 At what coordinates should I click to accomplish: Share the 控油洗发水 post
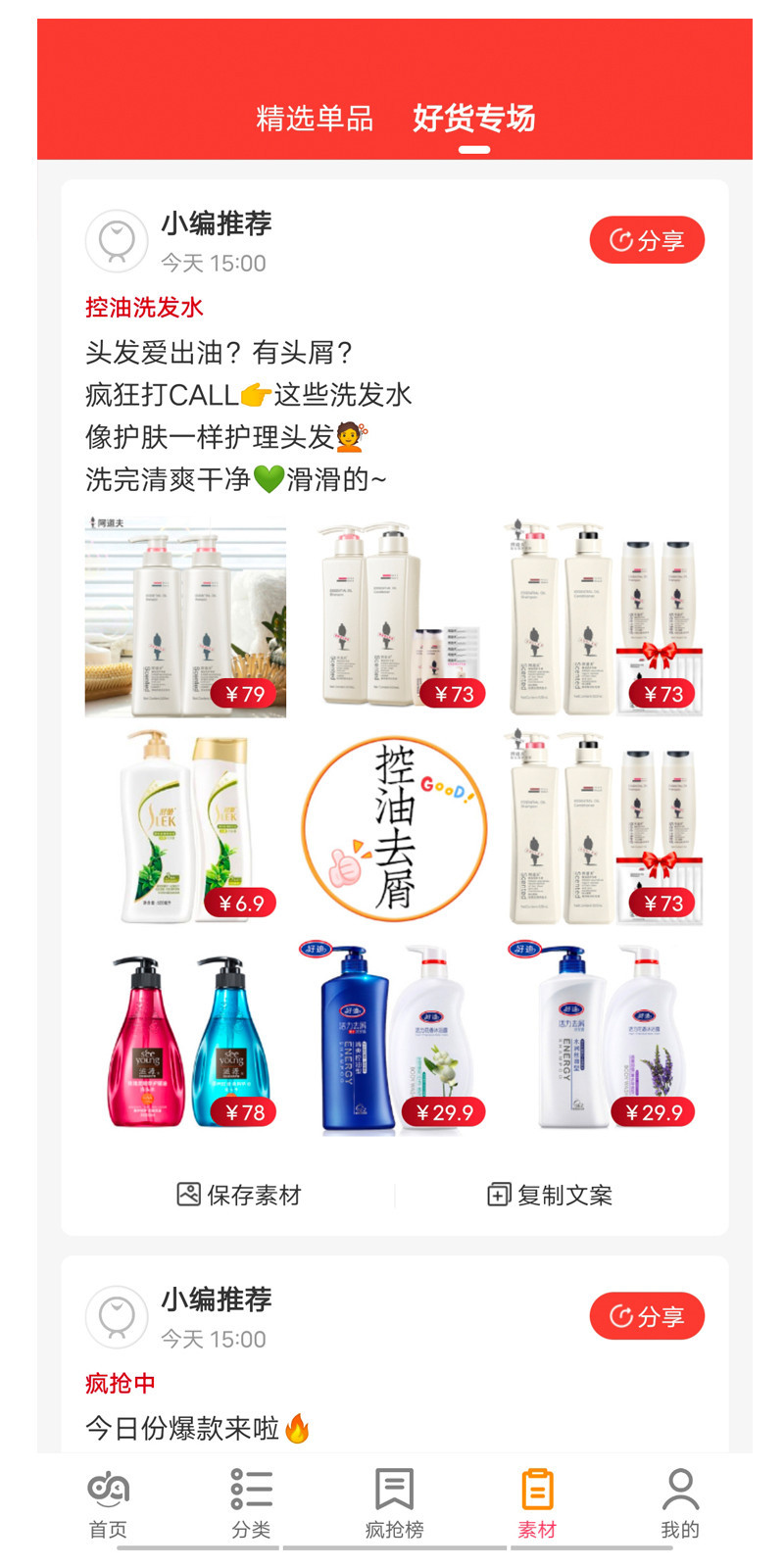pos(647,240)
